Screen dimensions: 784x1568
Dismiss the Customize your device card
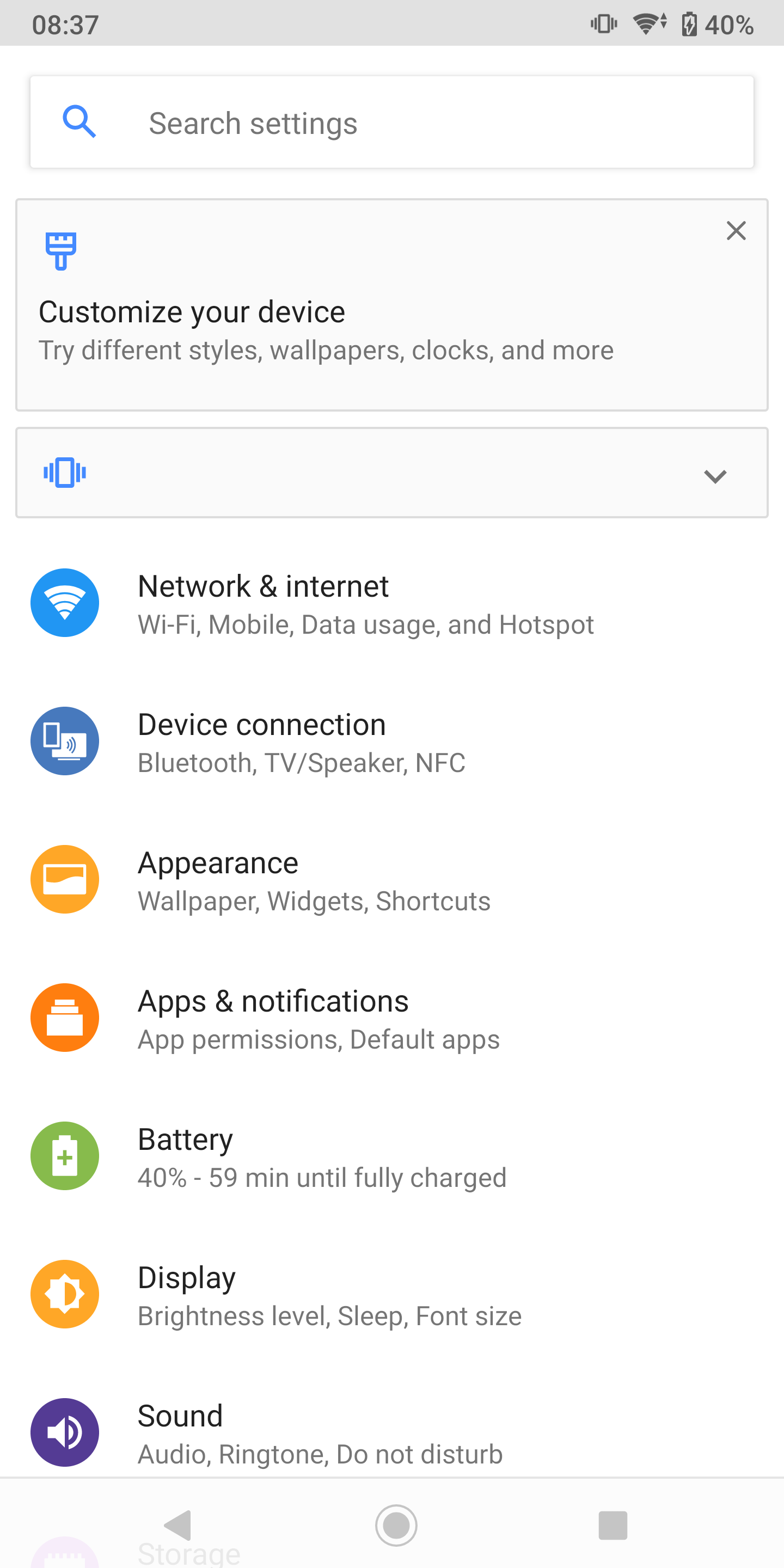click(736, 231)
